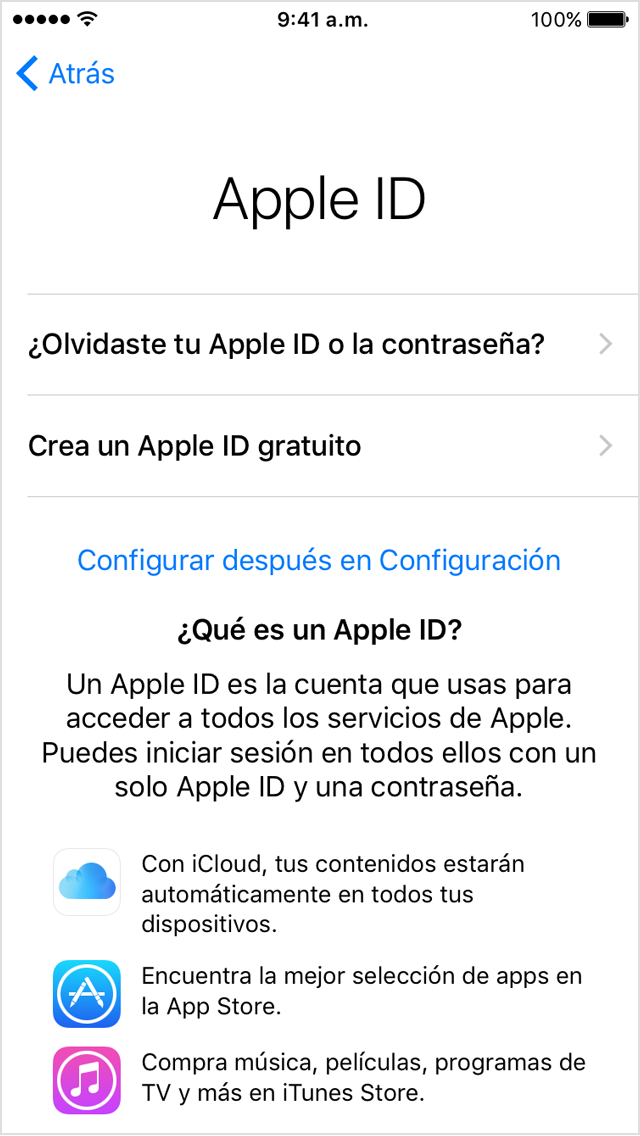Tap Configurar después en Configuración link
This screenshot has width=640, height=1136.
tap(319, 560)
